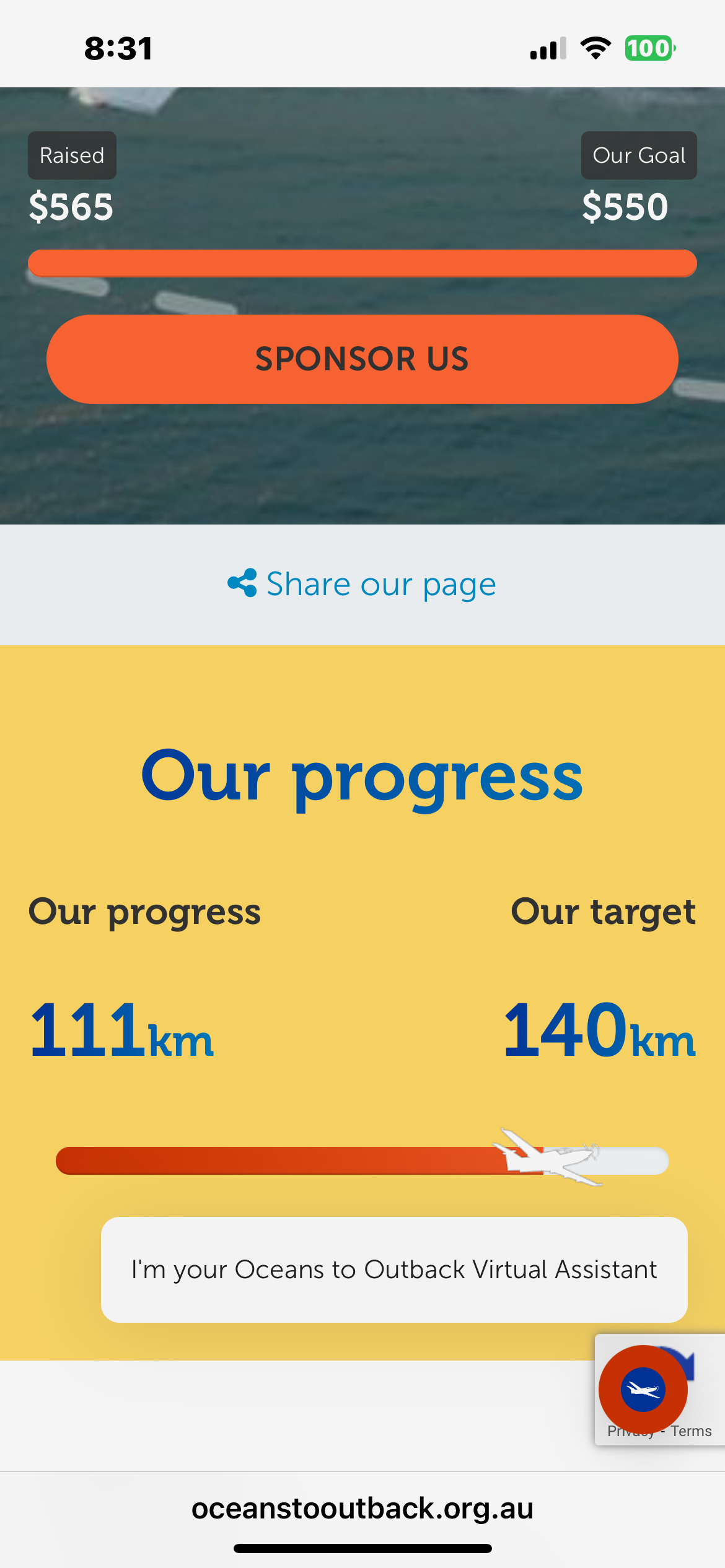The image size is (725, 1568).
Task: Tap the oceanstooutback.org.au address bar
Action: pyautogui.click(x=362, y=1508)
